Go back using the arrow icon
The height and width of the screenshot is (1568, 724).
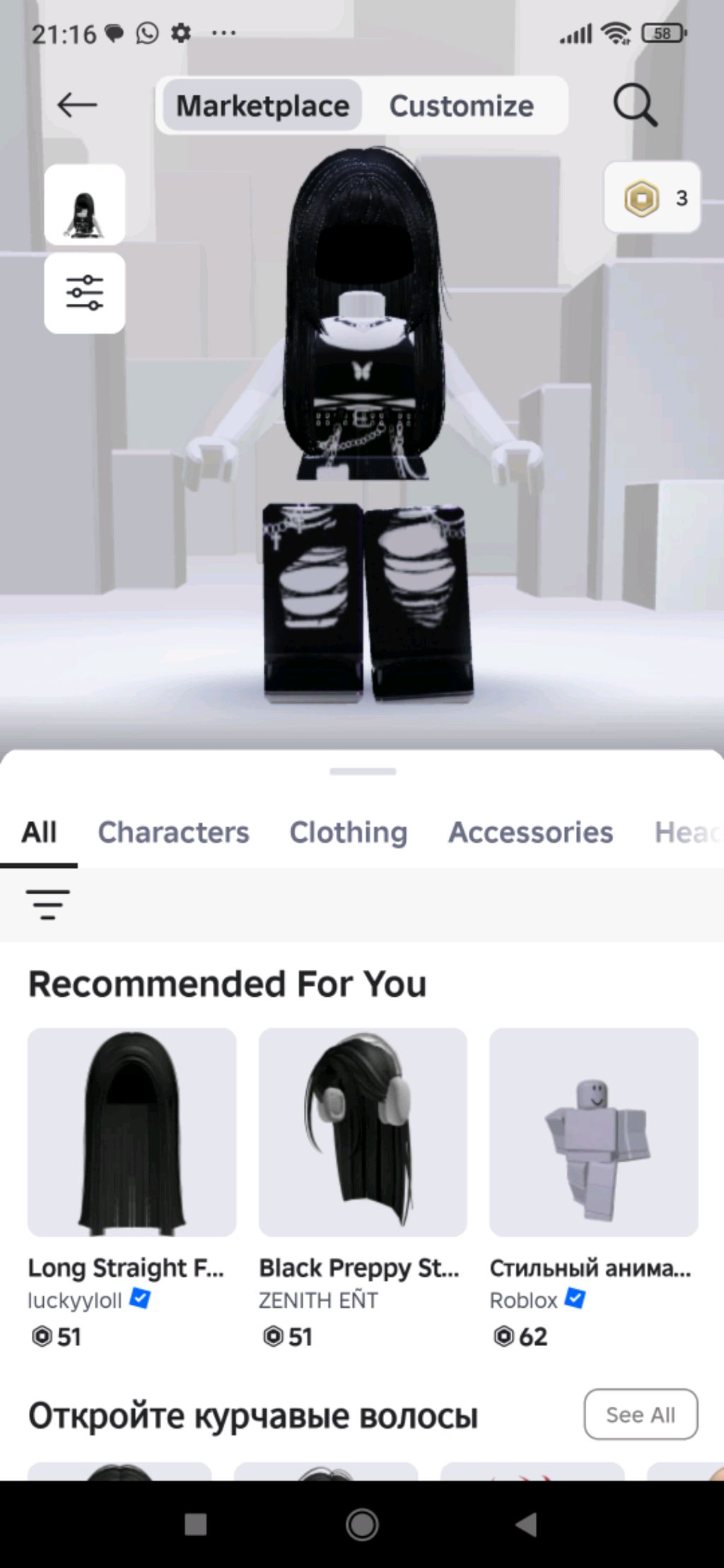click(x=76, y=105)
